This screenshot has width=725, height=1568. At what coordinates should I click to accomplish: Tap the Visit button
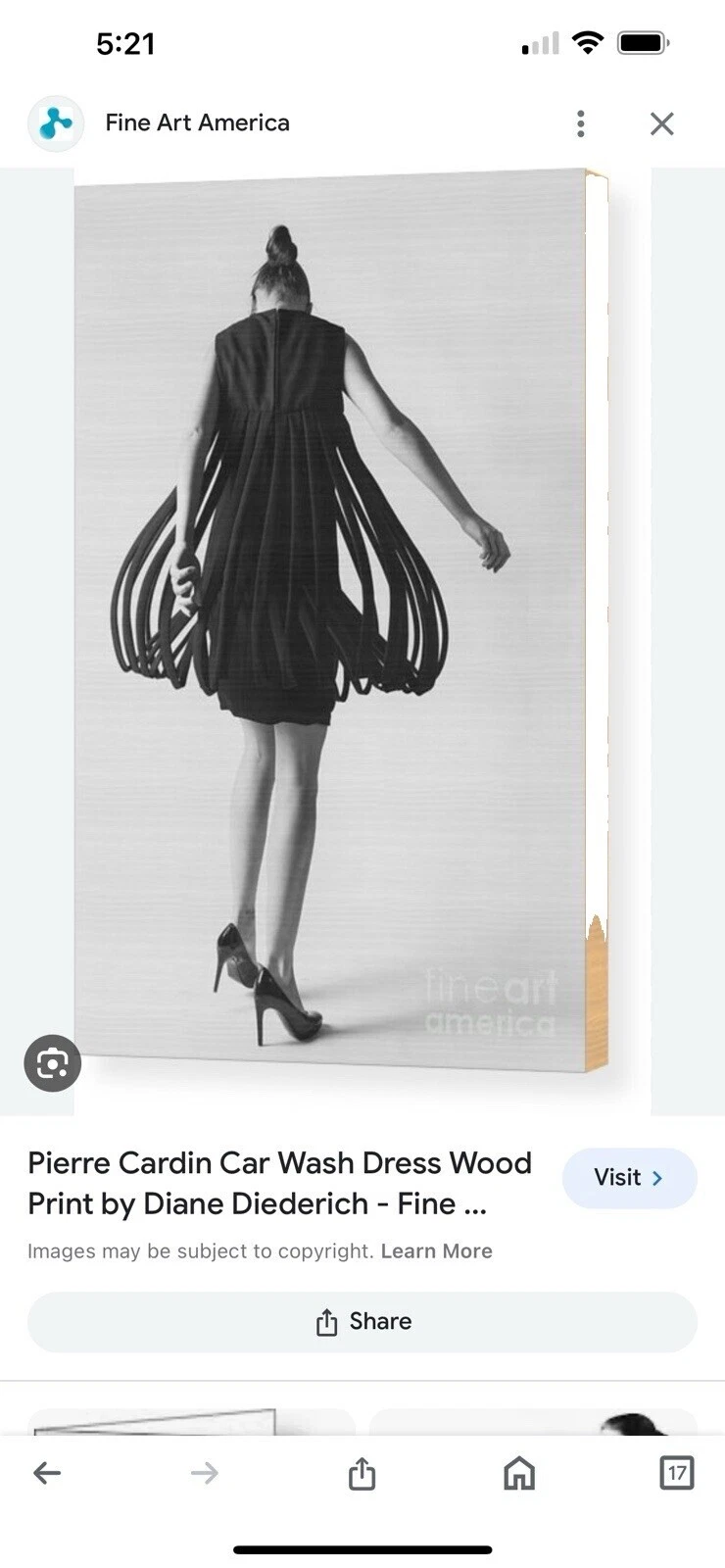pos(629,1179)
